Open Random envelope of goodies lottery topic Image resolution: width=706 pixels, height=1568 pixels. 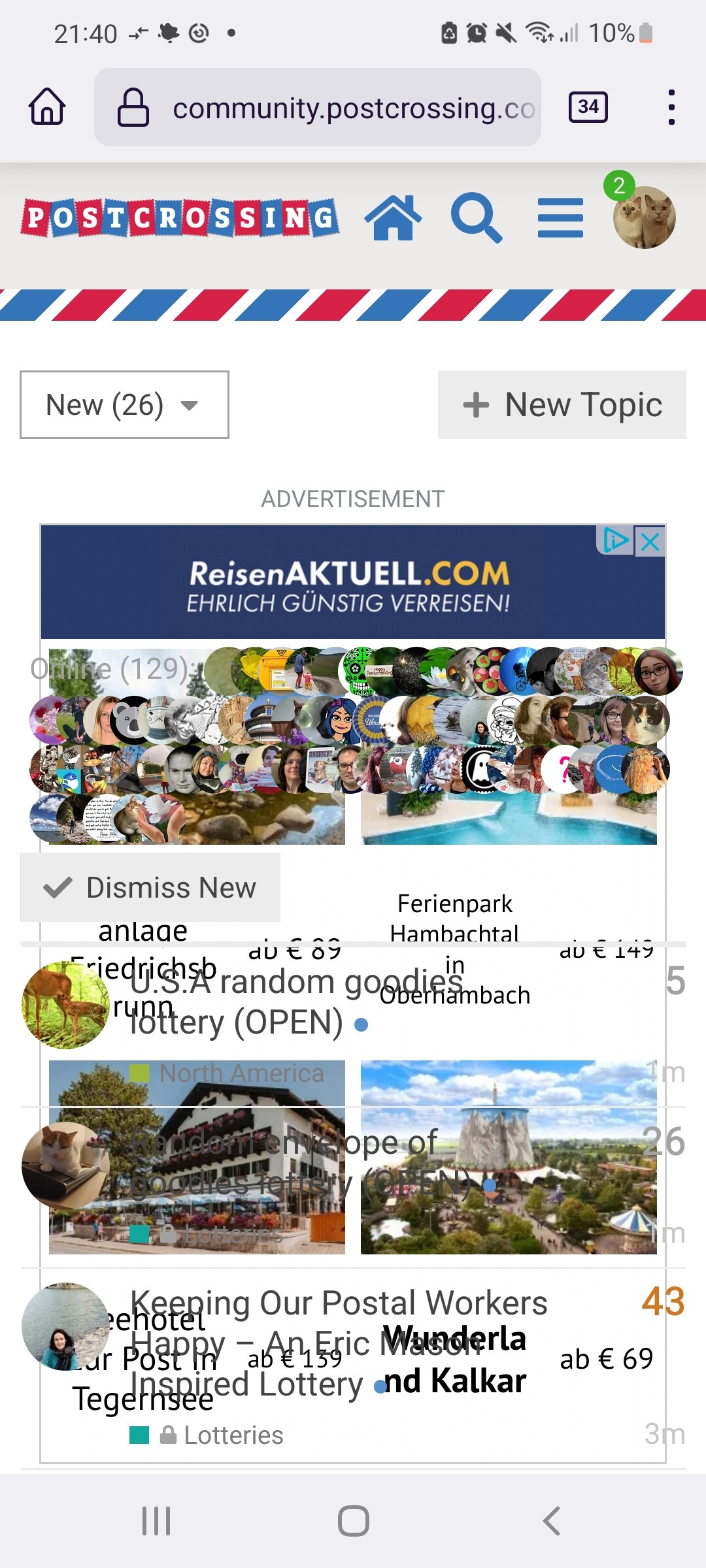point(301,1163)
